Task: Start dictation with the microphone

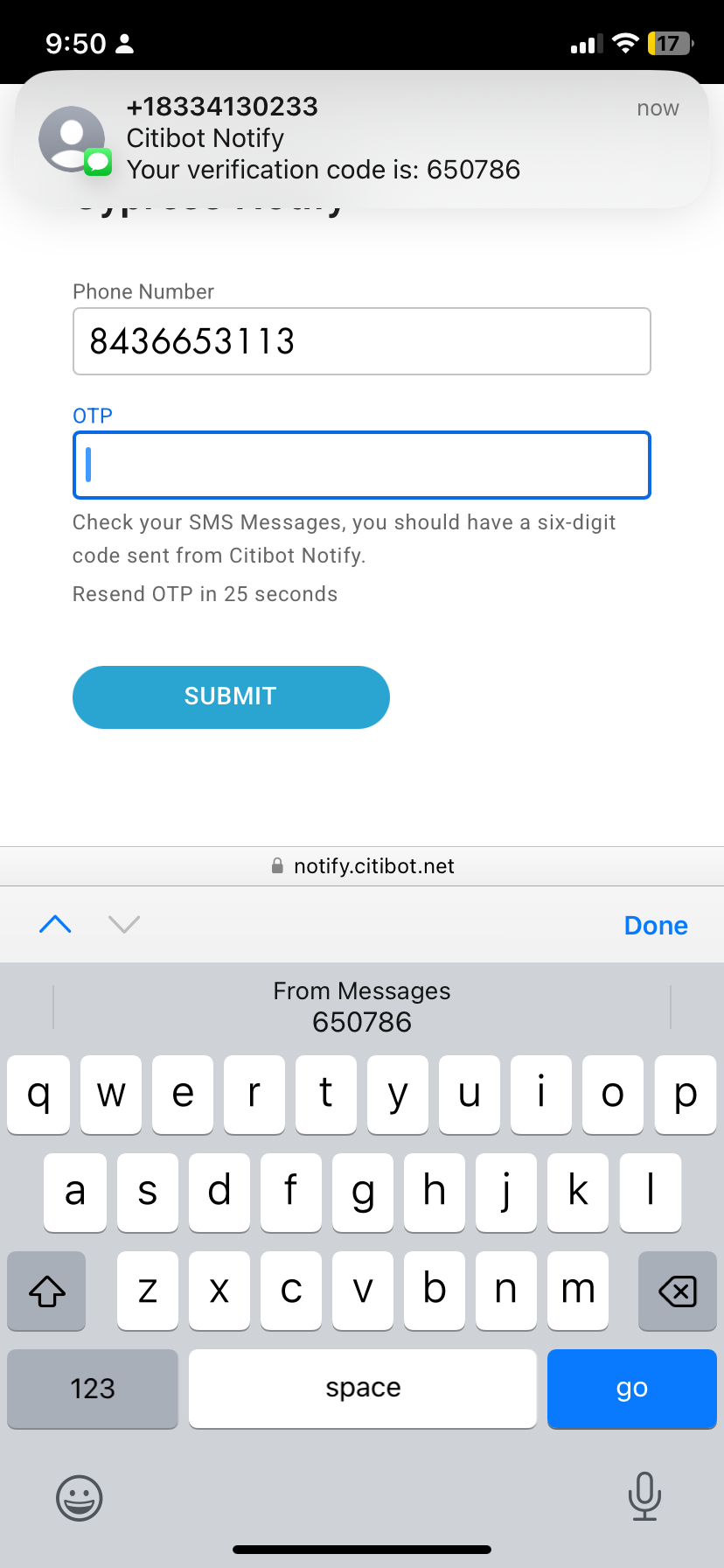Action: click(644, 1495)
